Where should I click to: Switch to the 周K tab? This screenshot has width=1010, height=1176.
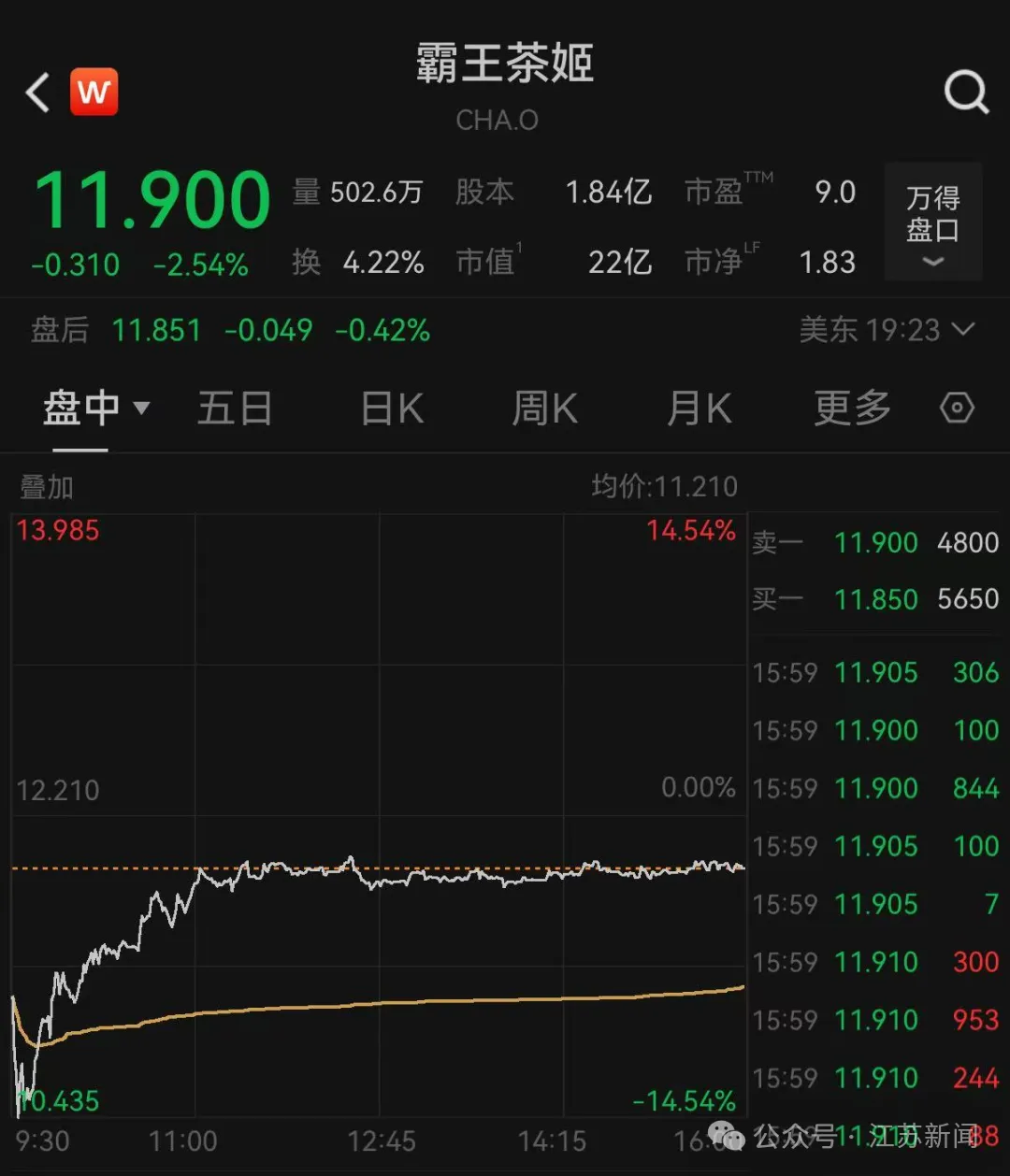tap(543, 408)
